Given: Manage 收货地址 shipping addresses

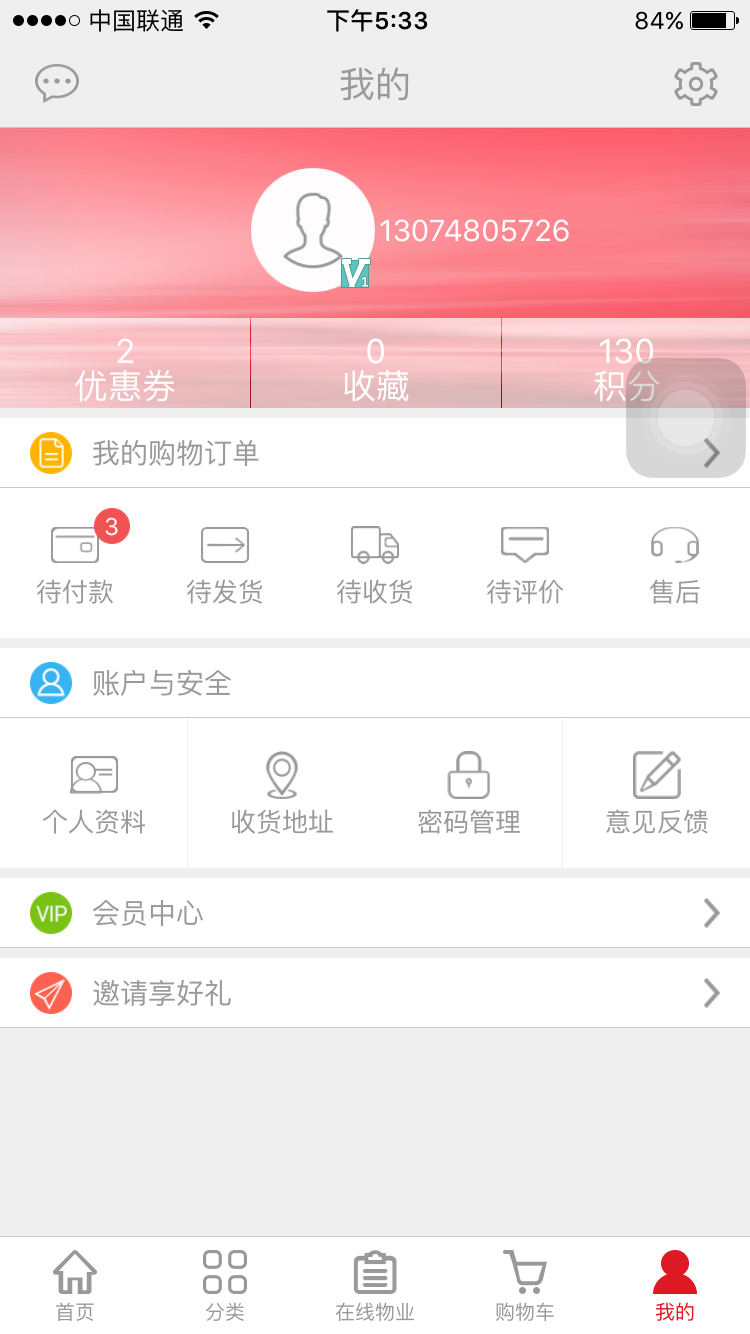Looking at the screenshot, I should tap(282, 794).
